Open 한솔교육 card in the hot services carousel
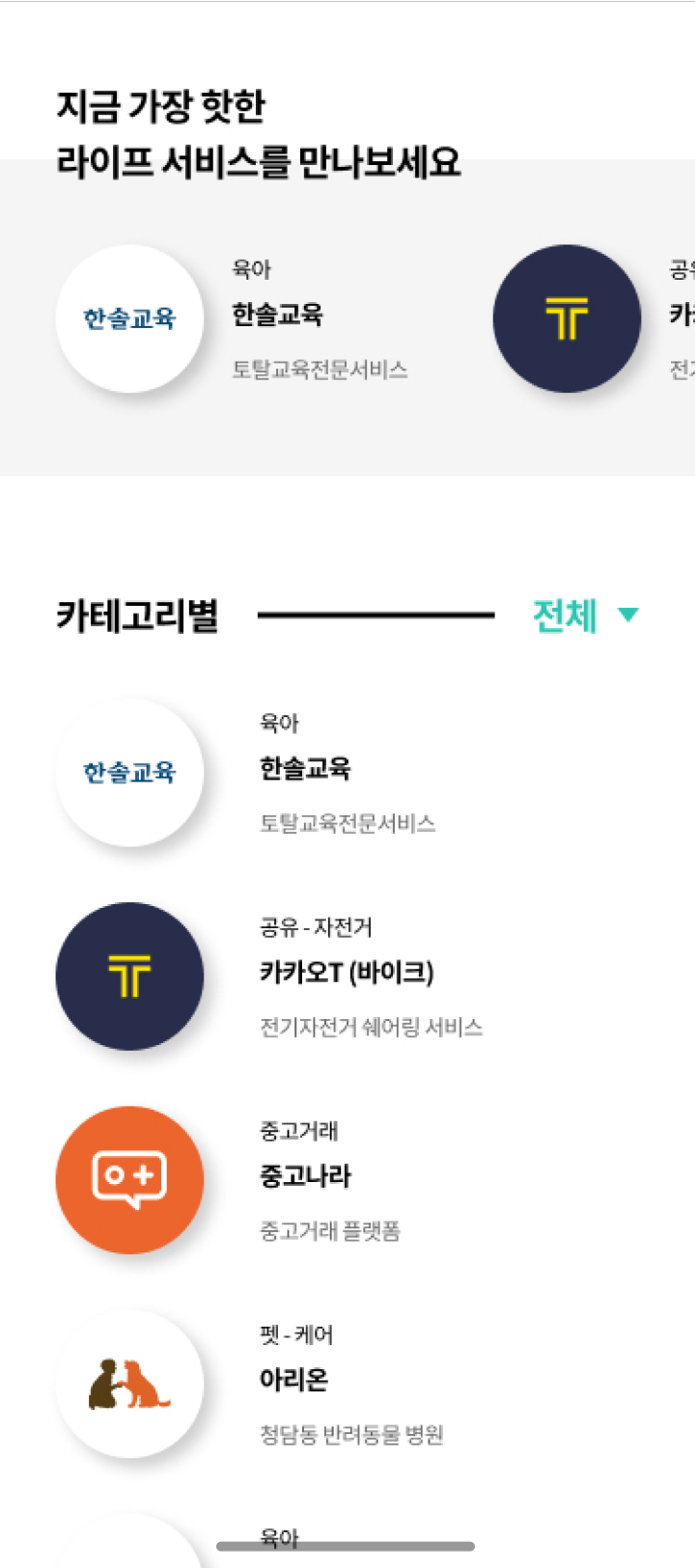The height and width of the screenshot is (1568, 695). (233, 318)
